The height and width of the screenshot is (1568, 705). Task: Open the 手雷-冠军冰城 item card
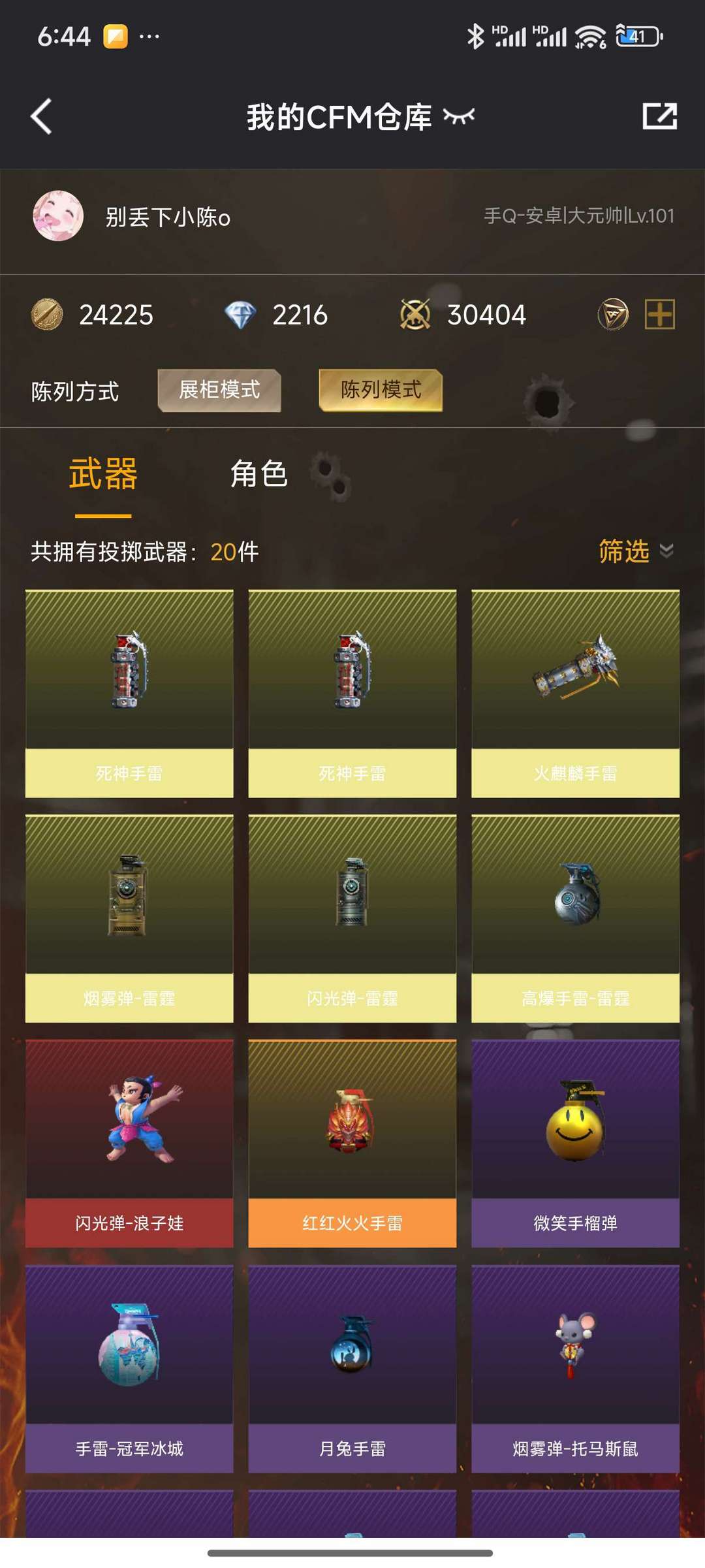(129, 1369)
